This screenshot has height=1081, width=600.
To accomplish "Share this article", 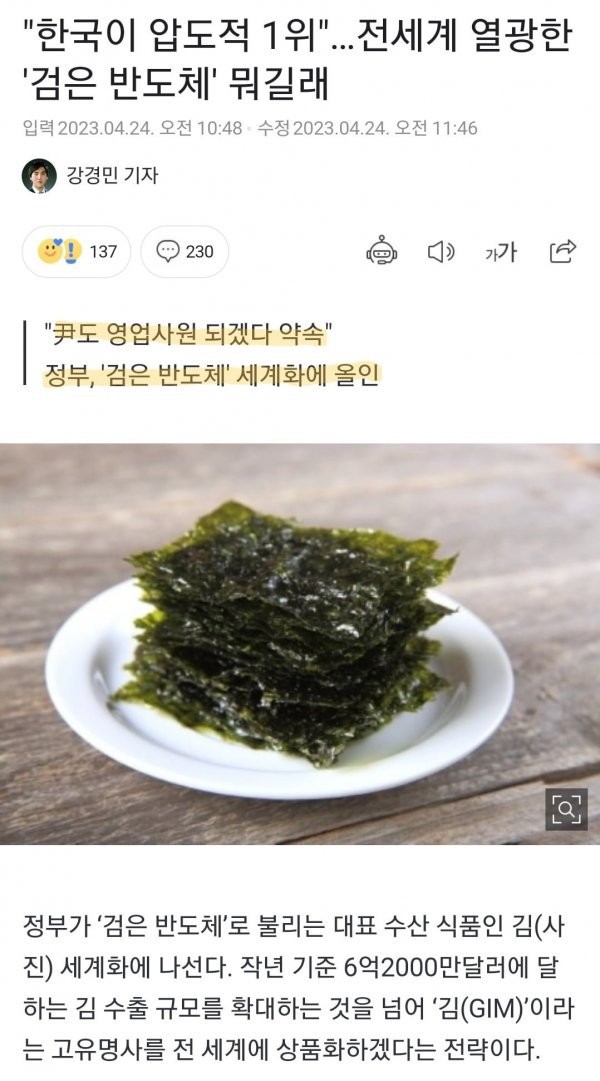I will [563, 250].
